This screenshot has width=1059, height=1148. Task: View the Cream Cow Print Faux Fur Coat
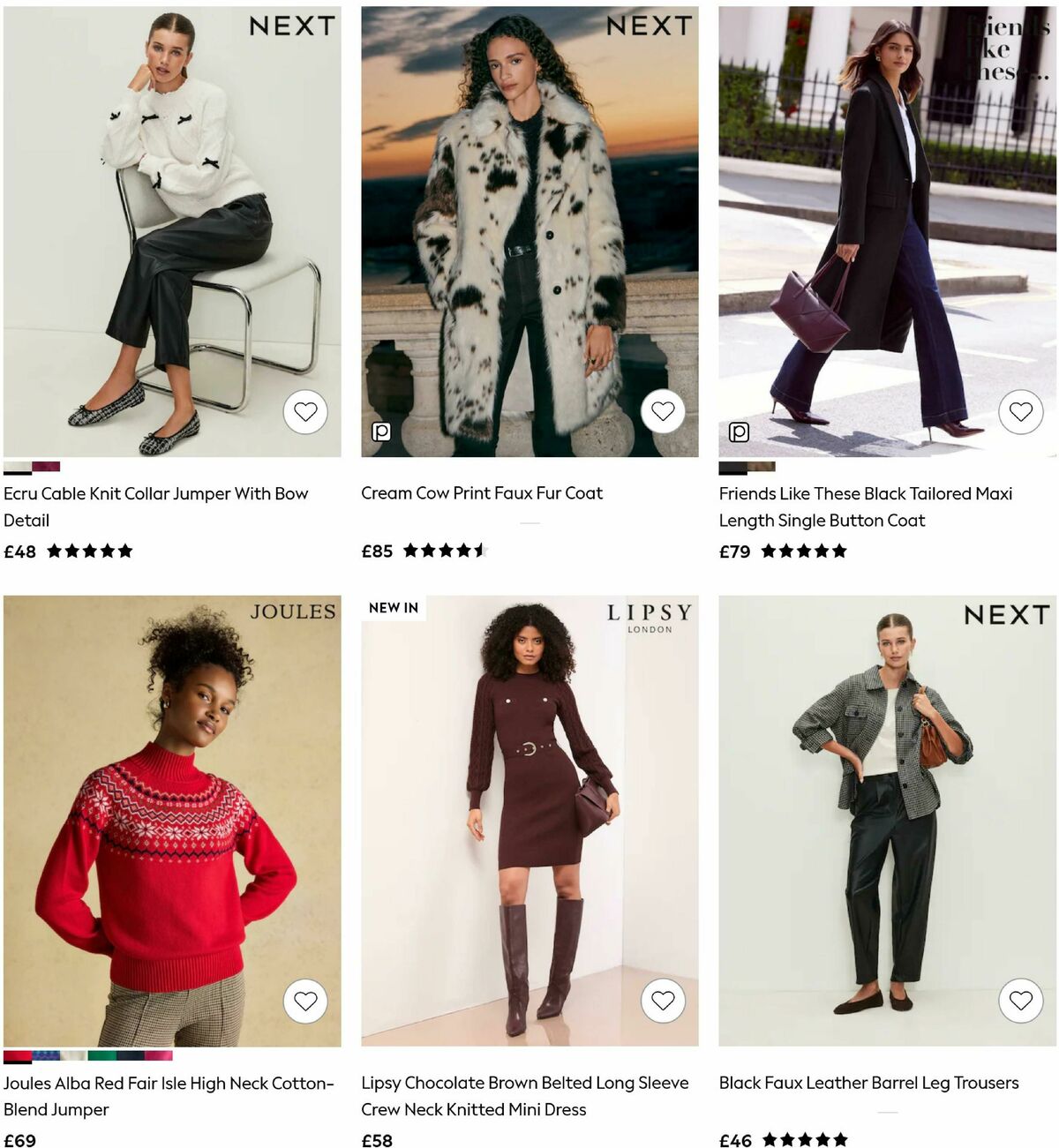[x=529, y=231]
